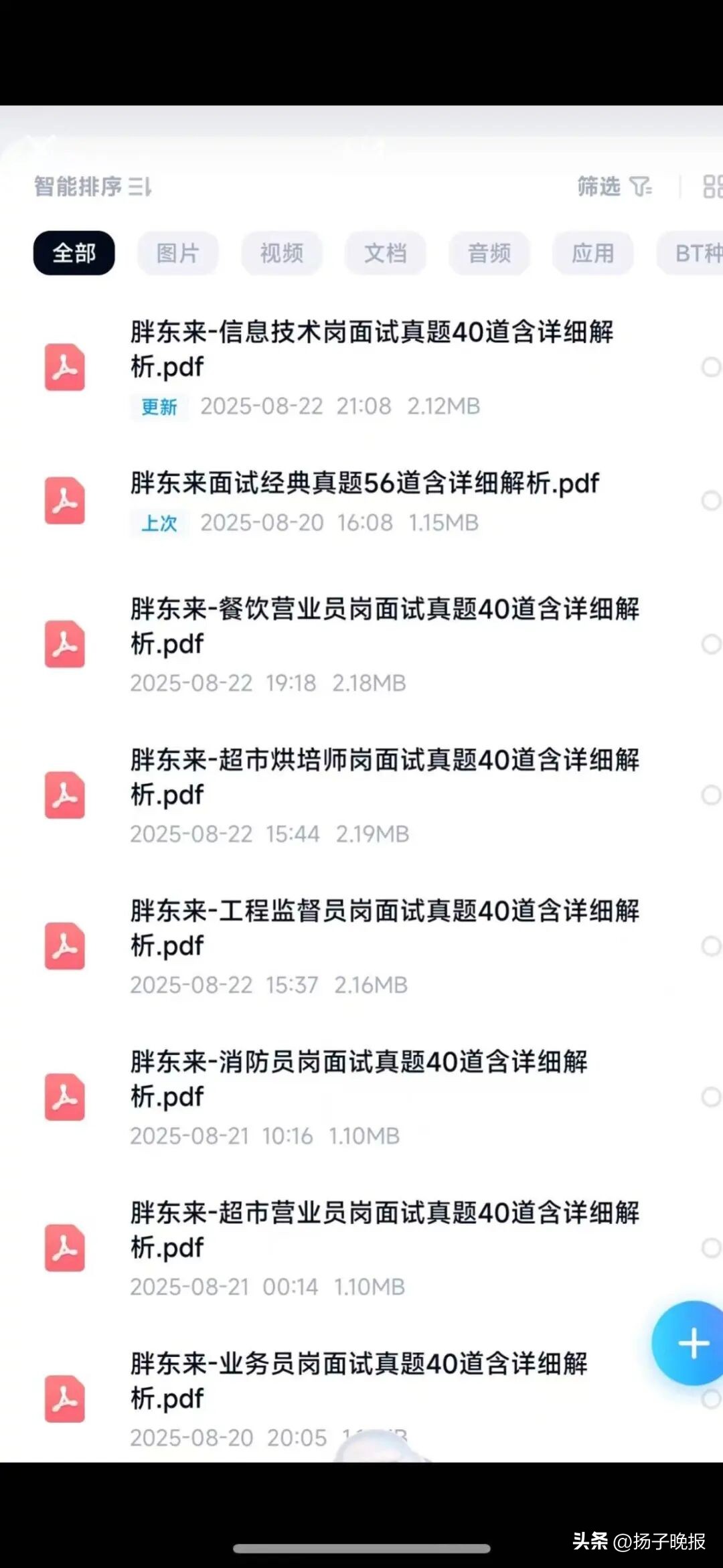This screenshot has width=723, height=1568.
Task: Switch to grid view layout
Action: pos(712,186)
